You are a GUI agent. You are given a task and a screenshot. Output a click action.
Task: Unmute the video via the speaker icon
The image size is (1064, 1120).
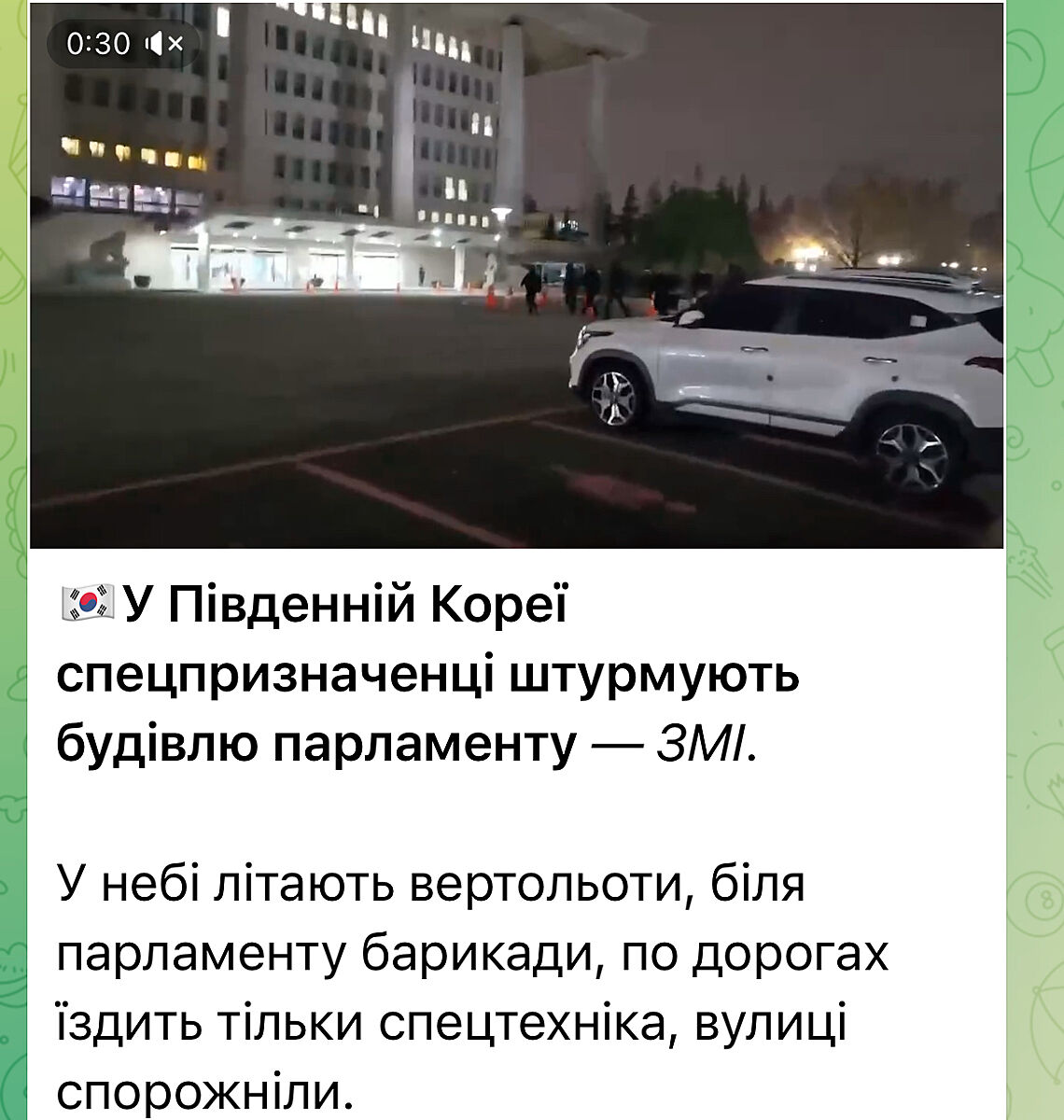165,43
